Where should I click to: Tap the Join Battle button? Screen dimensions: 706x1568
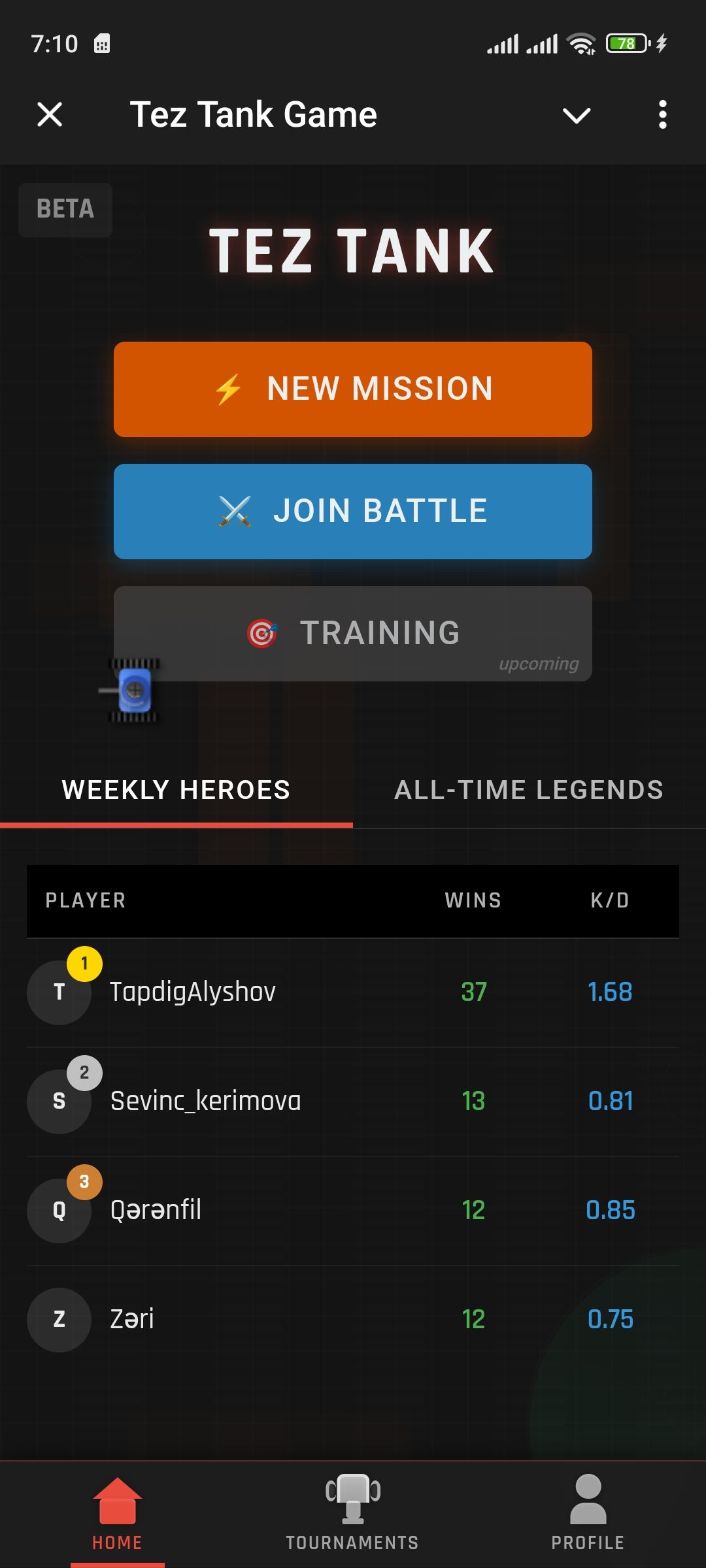pos(353,512)
